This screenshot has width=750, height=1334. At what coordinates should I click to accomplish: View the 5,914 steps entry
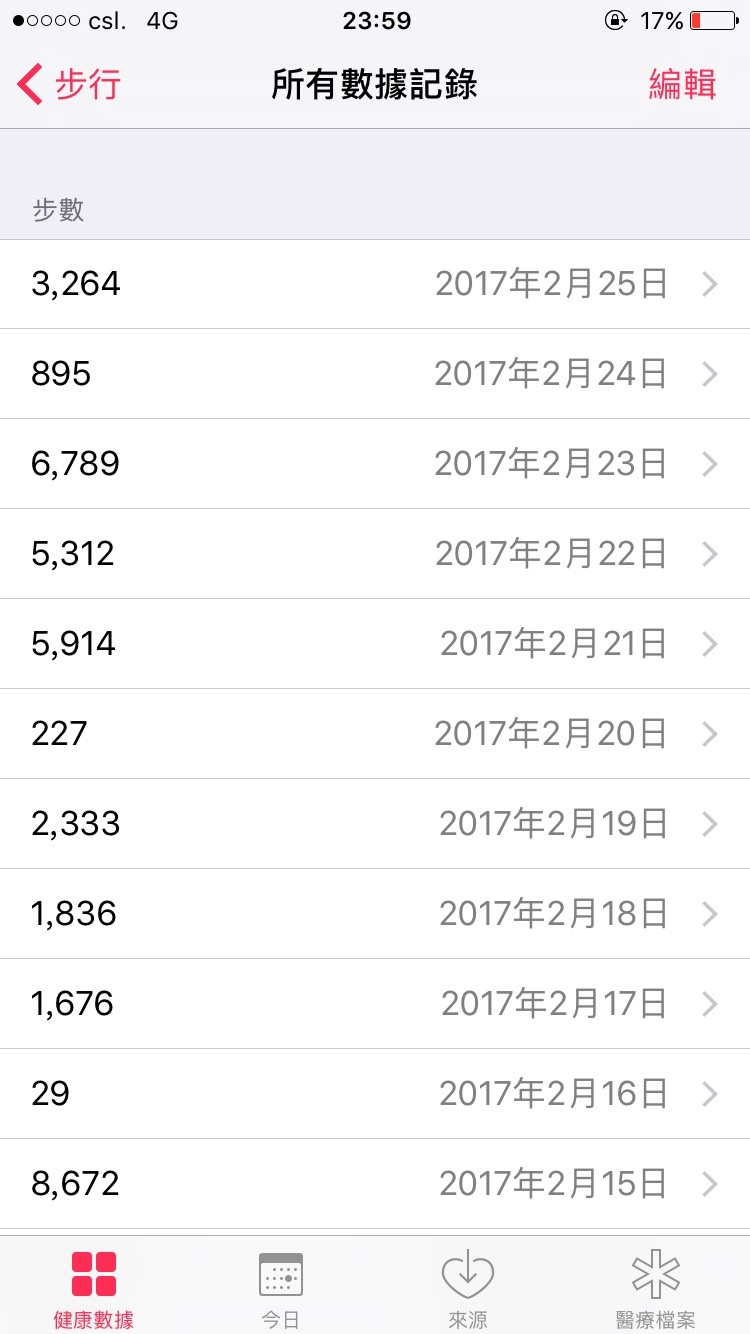pyautogui.click(x=375, y=644)
